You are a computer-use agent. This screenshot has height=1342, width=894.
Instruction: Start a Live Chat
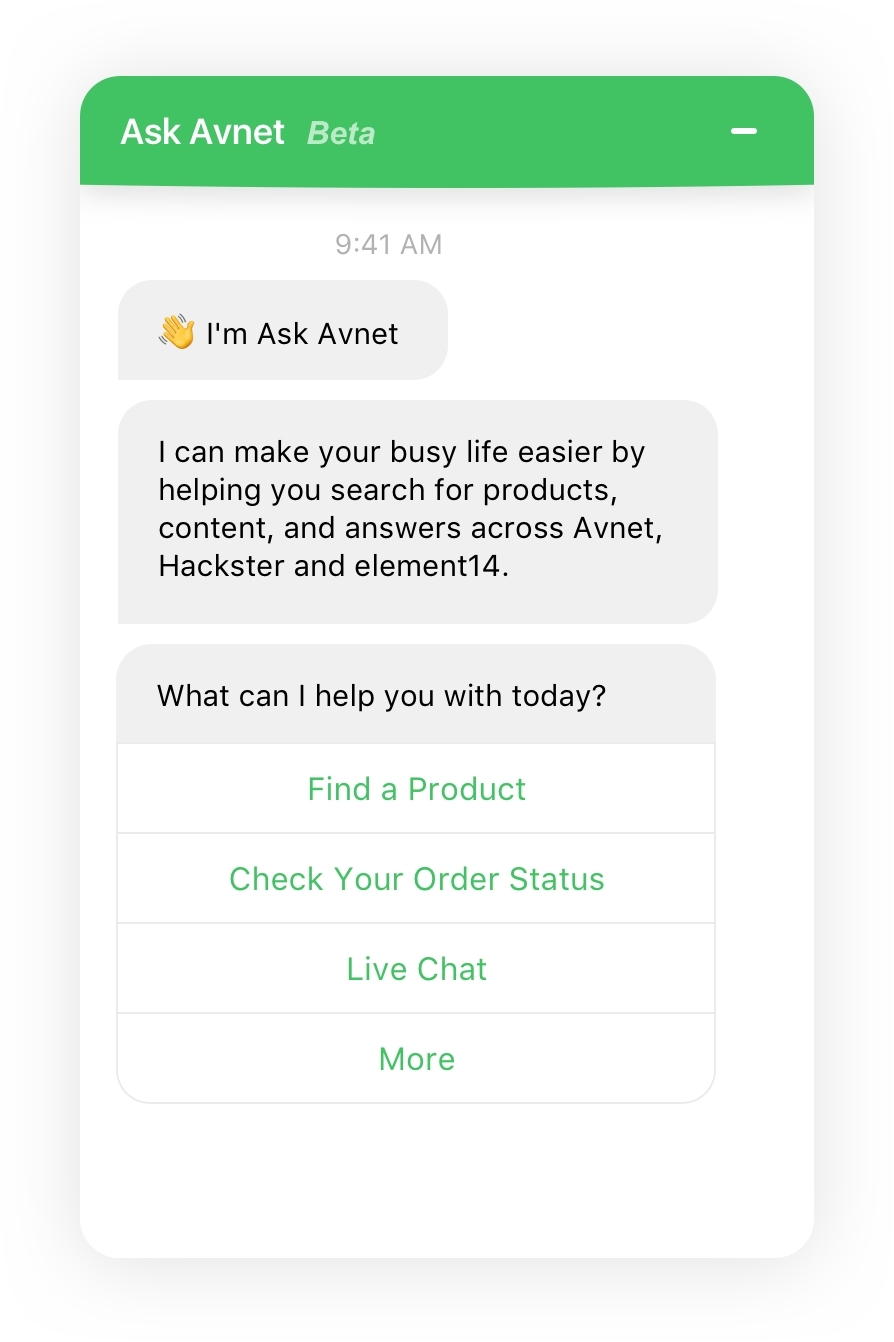416,969
